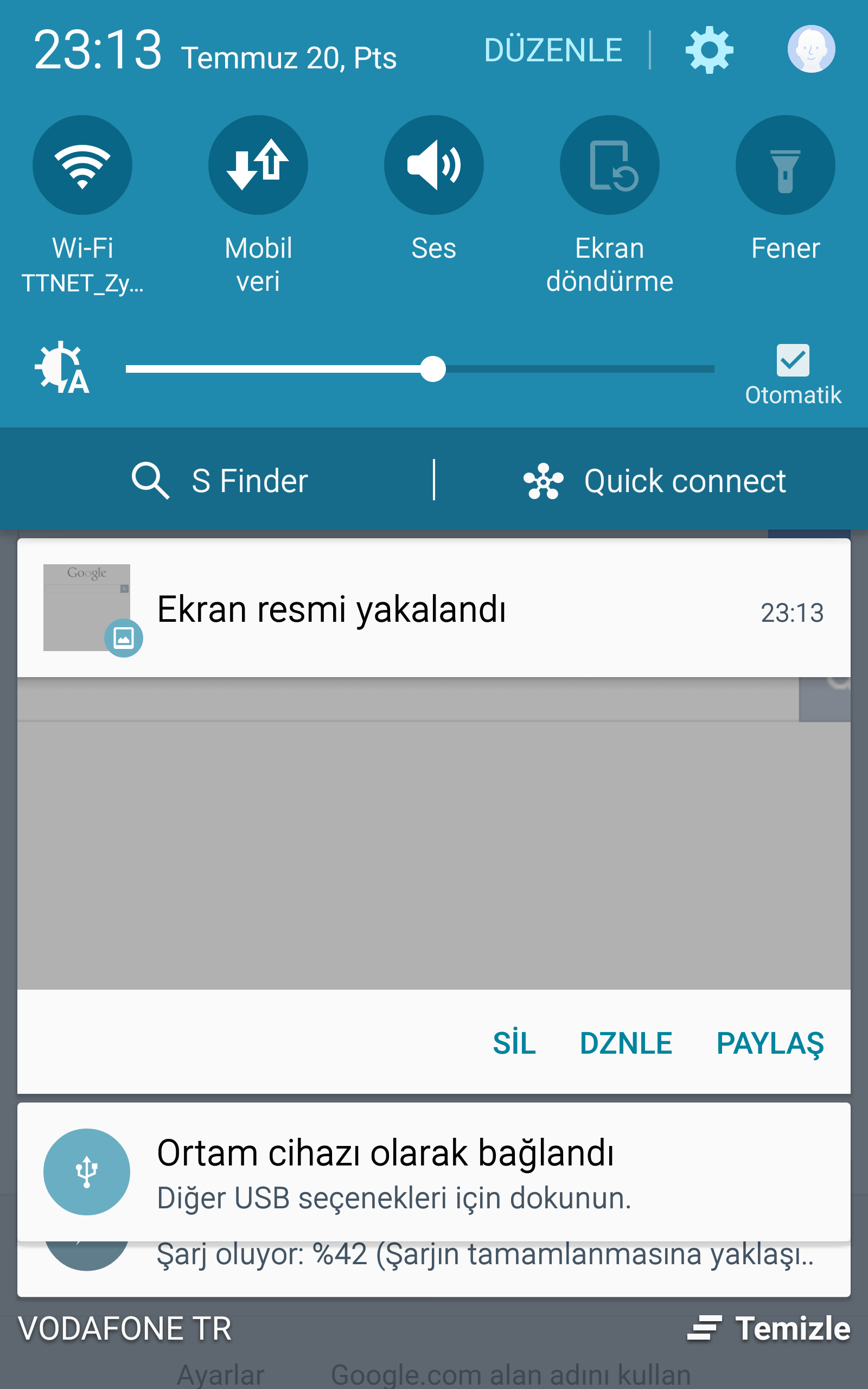Open the settings gear icon

pos(709,50)
